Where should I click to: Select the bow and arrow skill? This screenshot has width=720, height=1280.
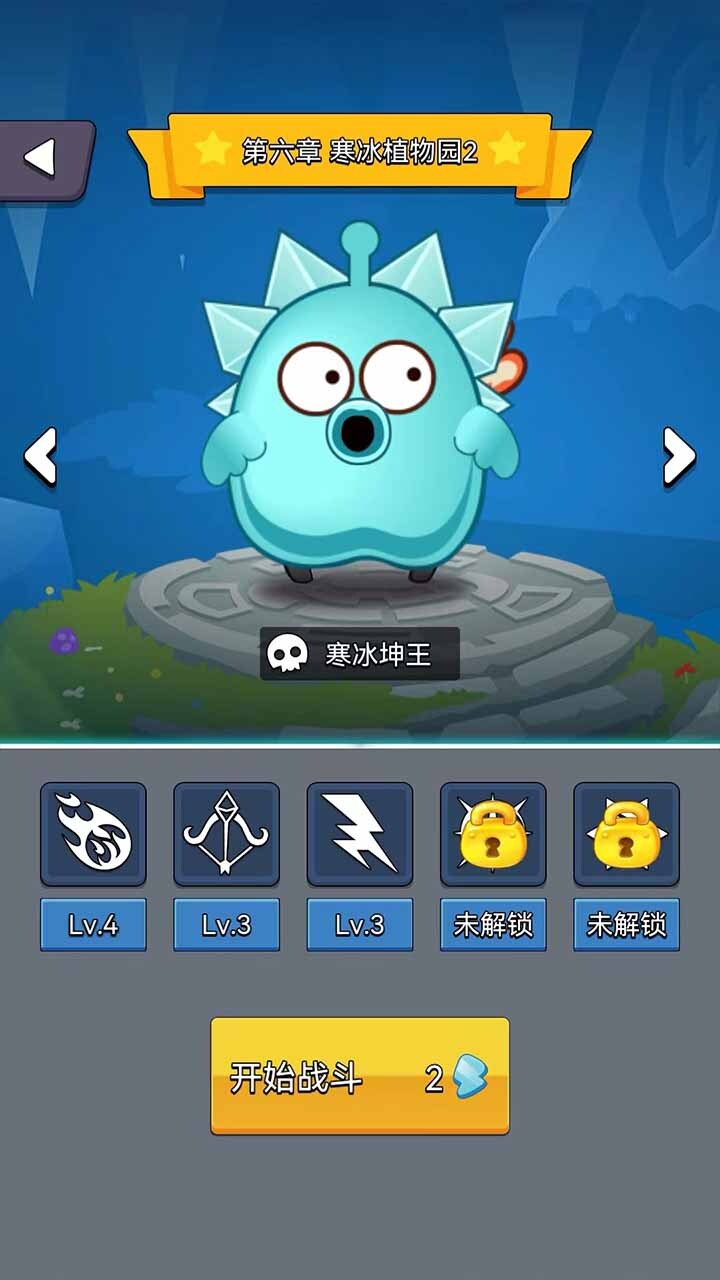click(x=226, y=834)
